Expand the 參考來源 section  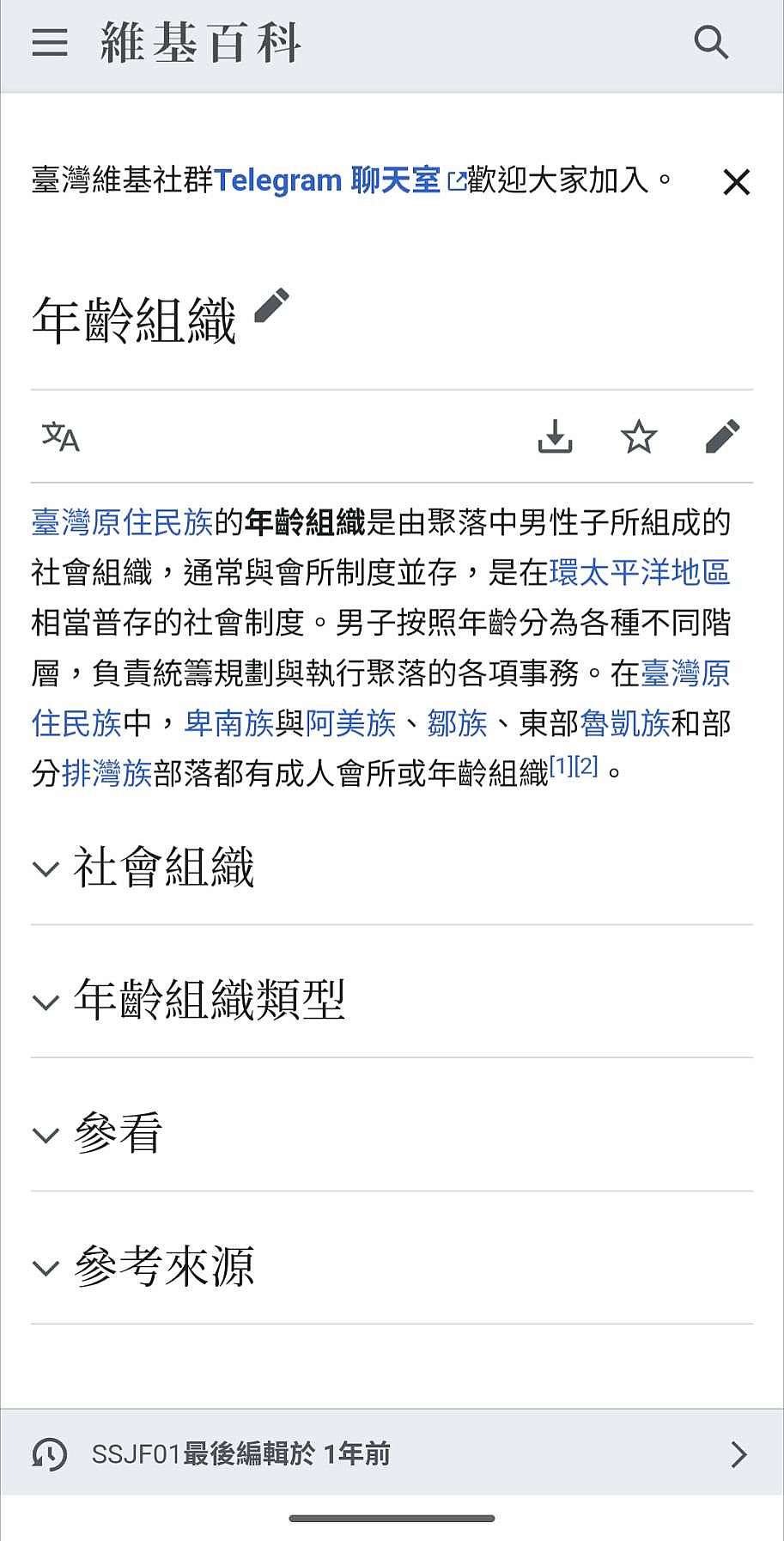163,1267
